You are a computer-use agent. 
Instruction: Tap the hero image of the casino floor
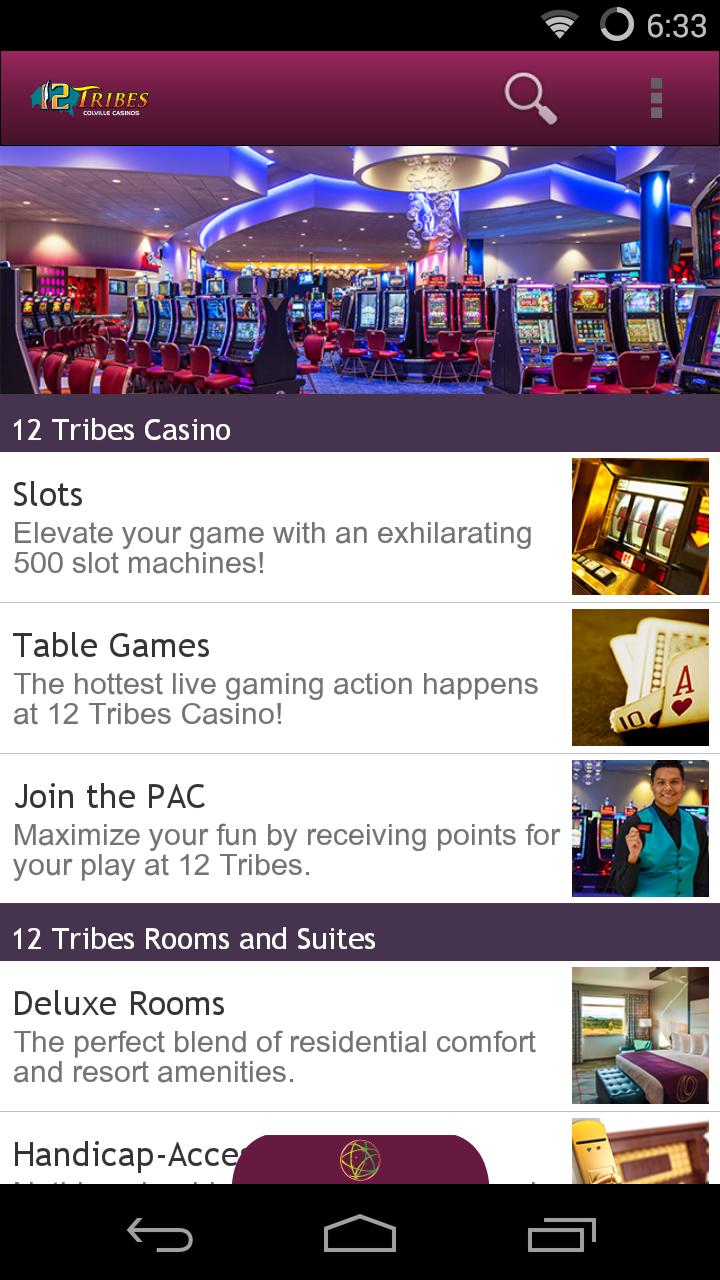click(360, 270)
